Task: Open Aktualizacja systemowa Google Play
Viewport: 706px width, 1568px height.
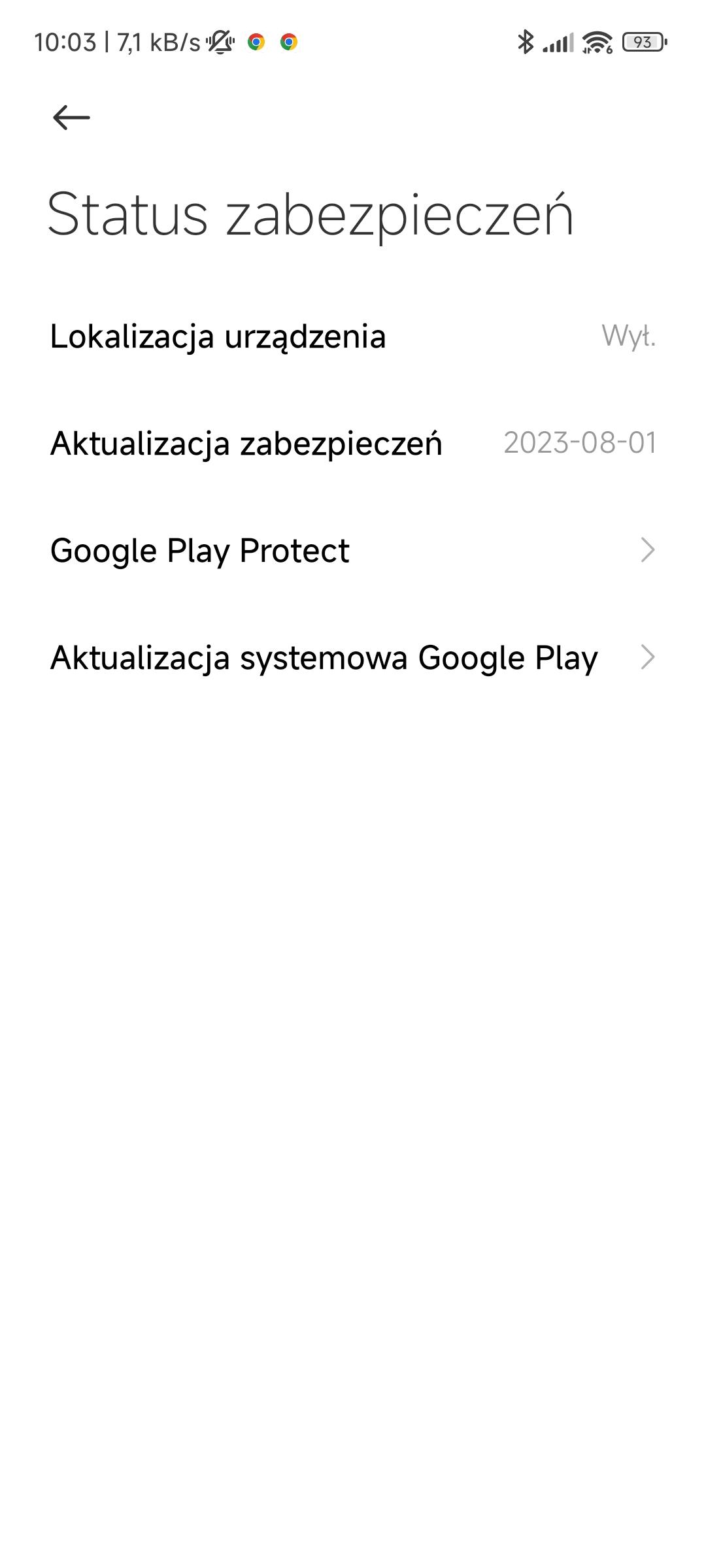Action: pyautogui.click(x=353, y=657)
